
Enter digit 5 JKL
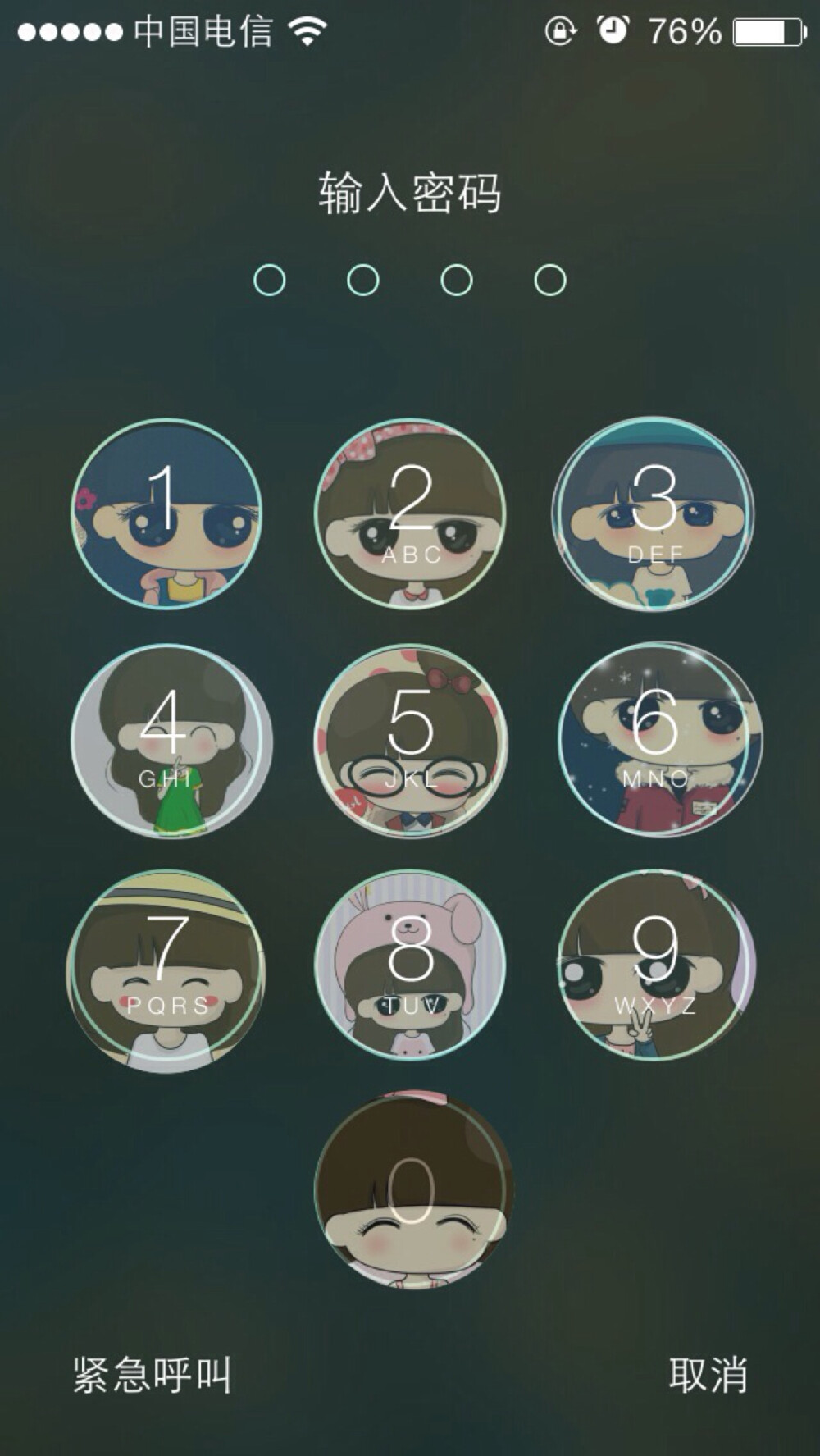coord(410,741)
